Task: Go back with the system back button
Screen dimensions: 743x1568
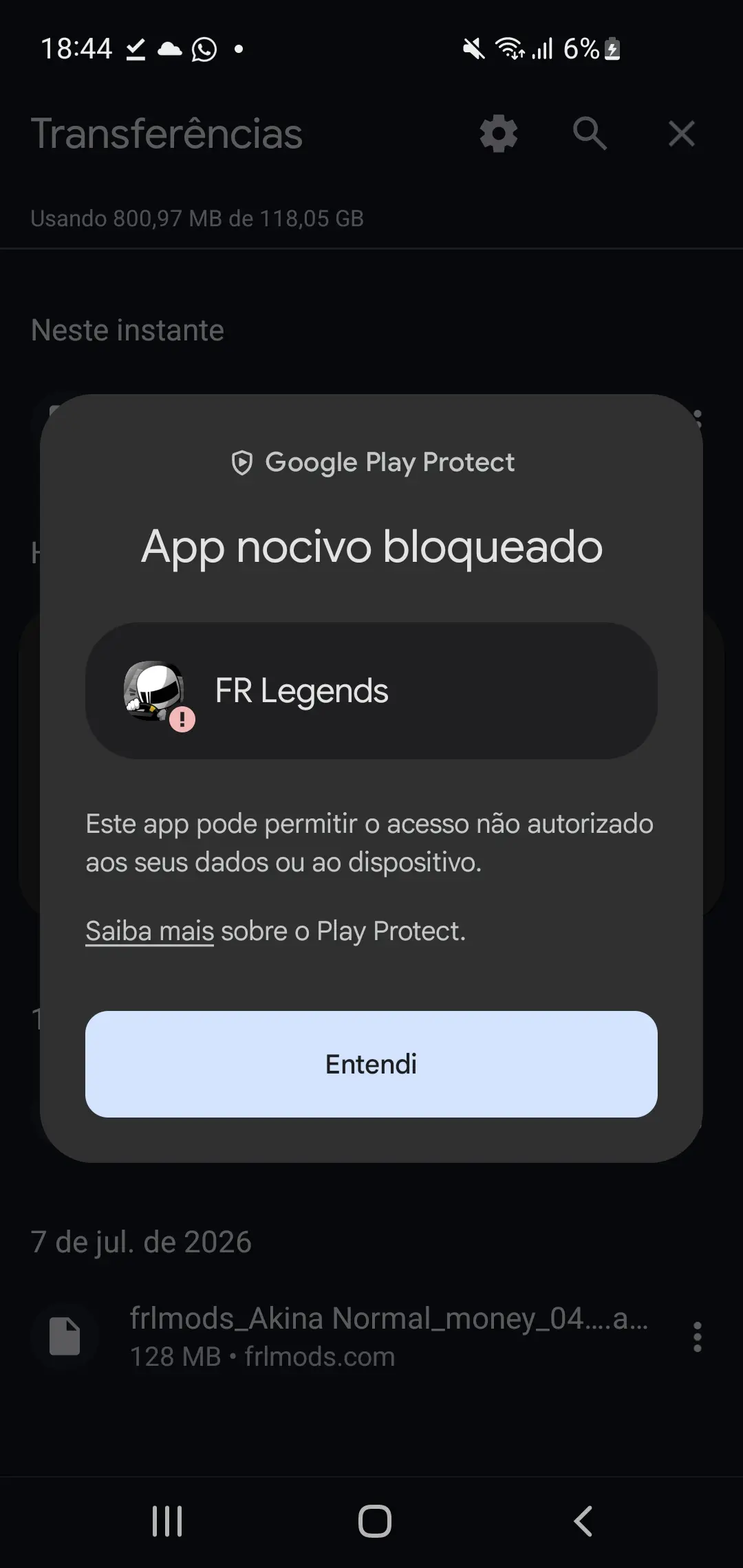Action: pos(583,1521)
